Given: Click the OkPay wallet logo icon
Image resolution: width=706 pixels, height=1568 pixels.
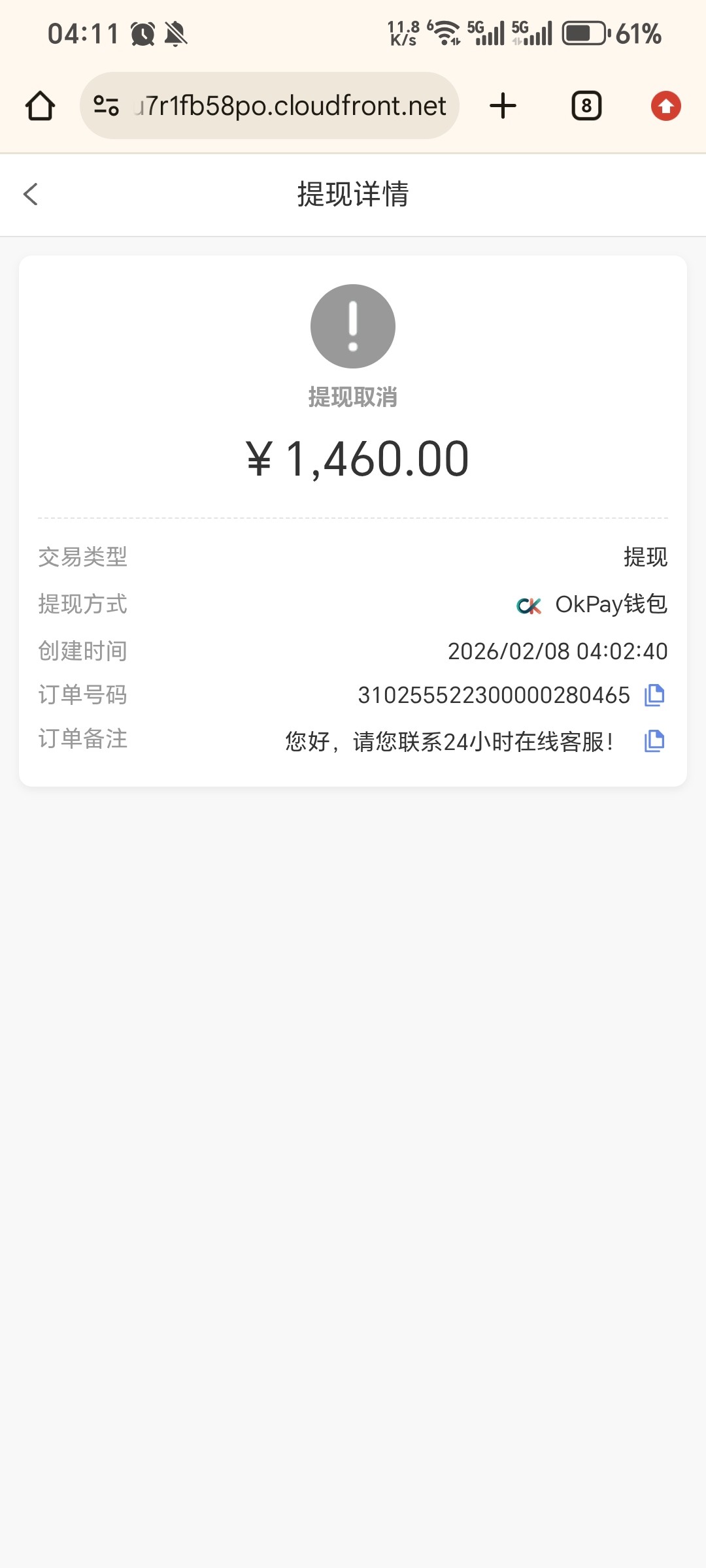Looking at the screenshot, I should tap(528, 605).
